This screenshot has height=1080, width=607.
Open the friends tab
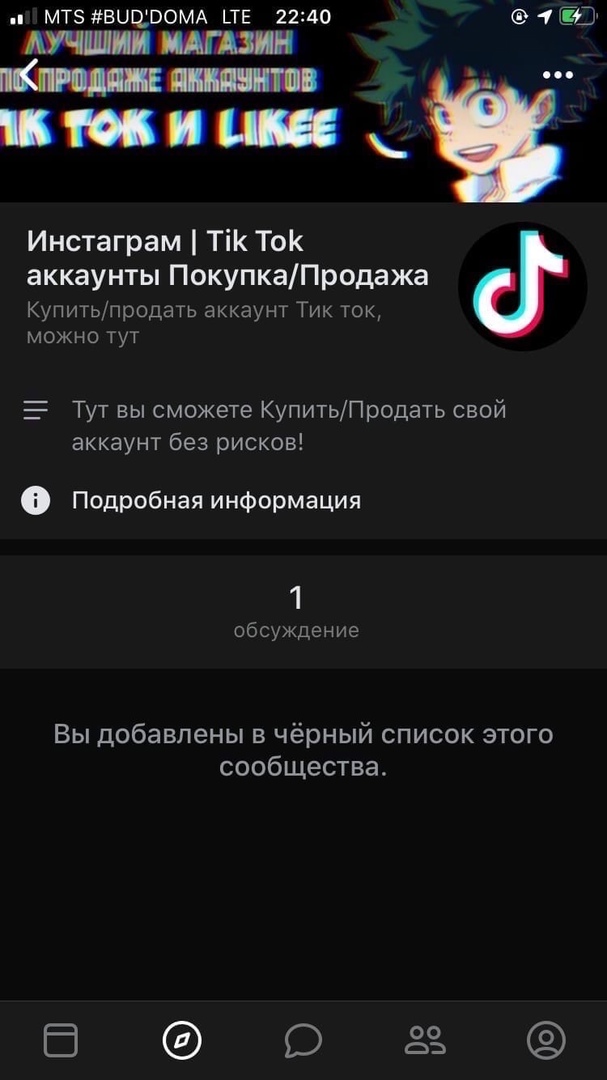tap(425, 1041)
